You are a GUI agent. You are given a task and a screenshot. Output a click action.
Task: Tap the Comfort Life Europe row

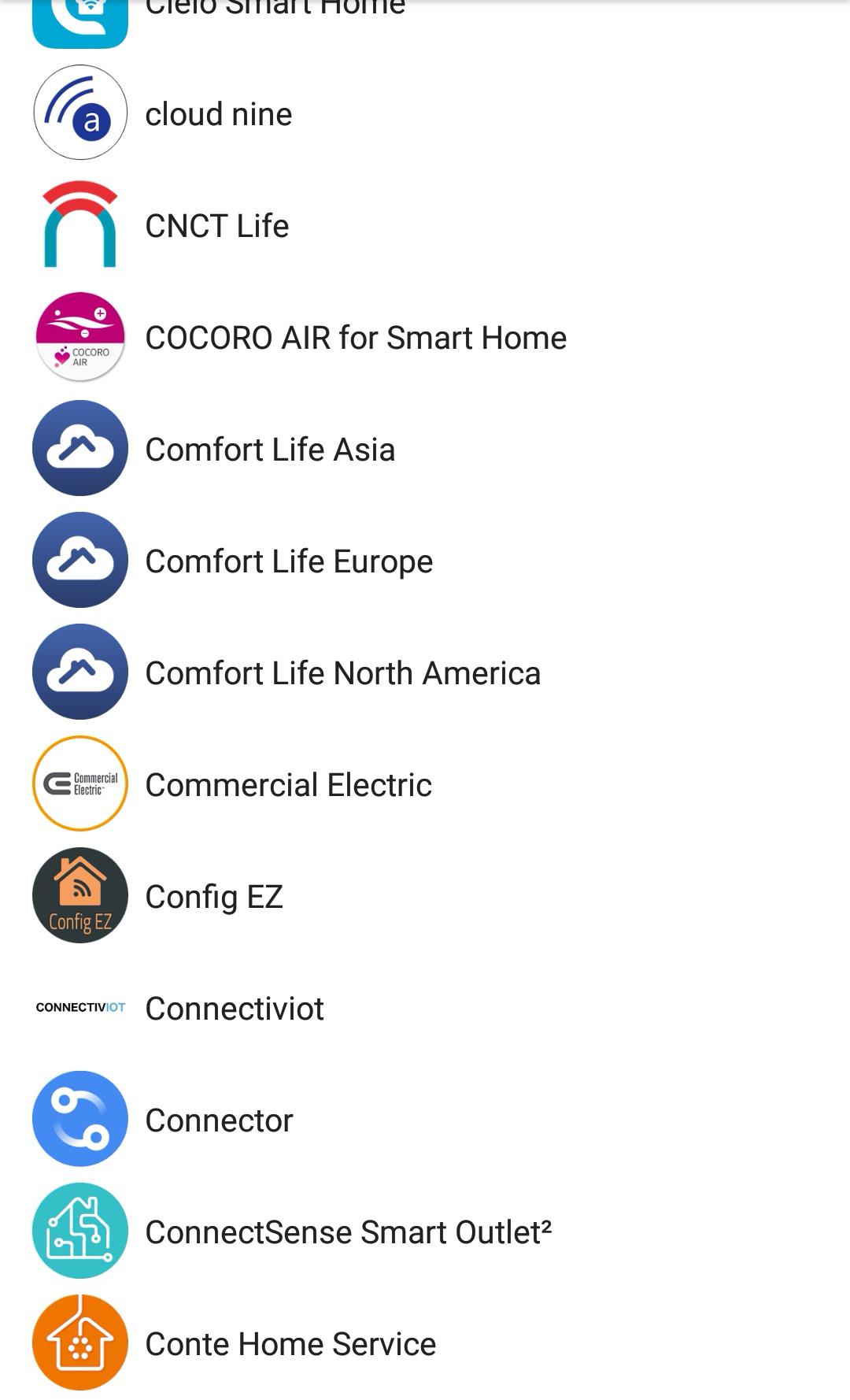click(x=289, y=561)
